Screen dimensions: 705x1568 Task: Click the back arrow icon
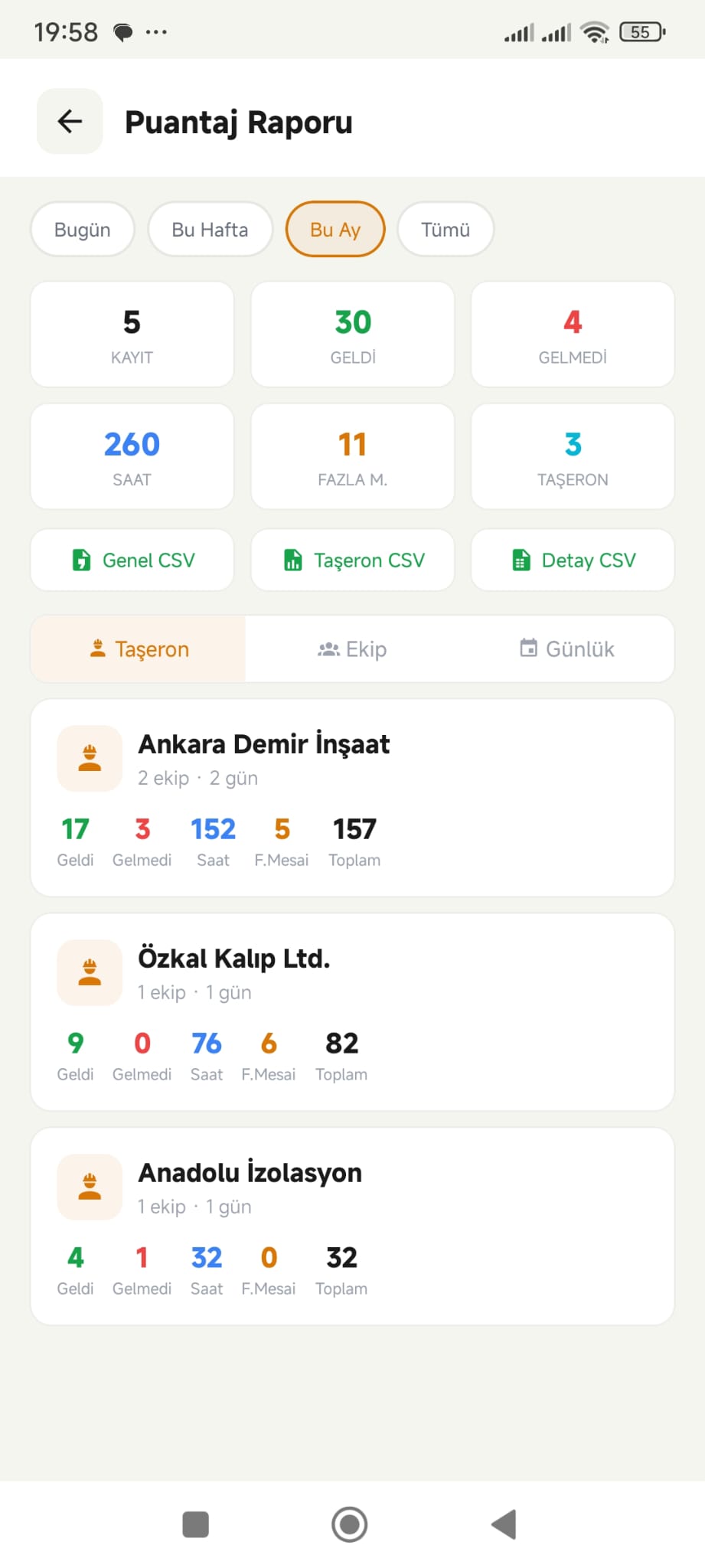tap(69, 121)
